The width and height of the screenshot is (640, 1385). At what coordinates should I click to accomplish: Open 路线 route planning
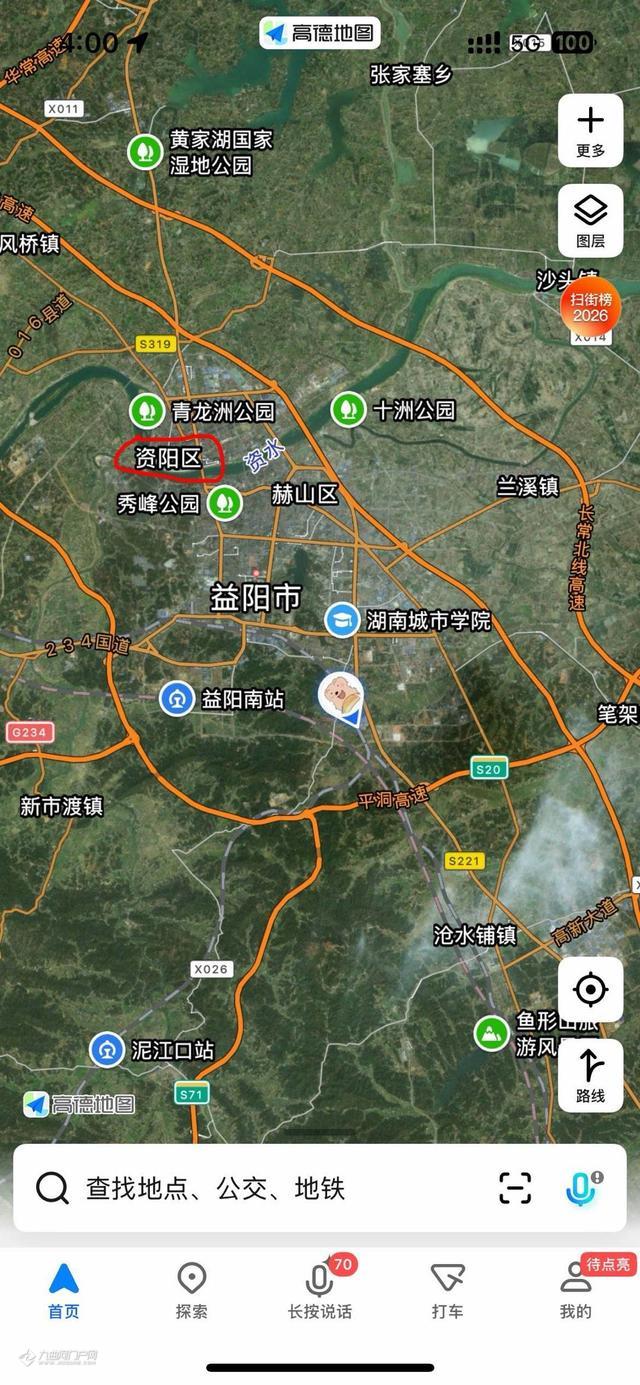[590, 1075]
